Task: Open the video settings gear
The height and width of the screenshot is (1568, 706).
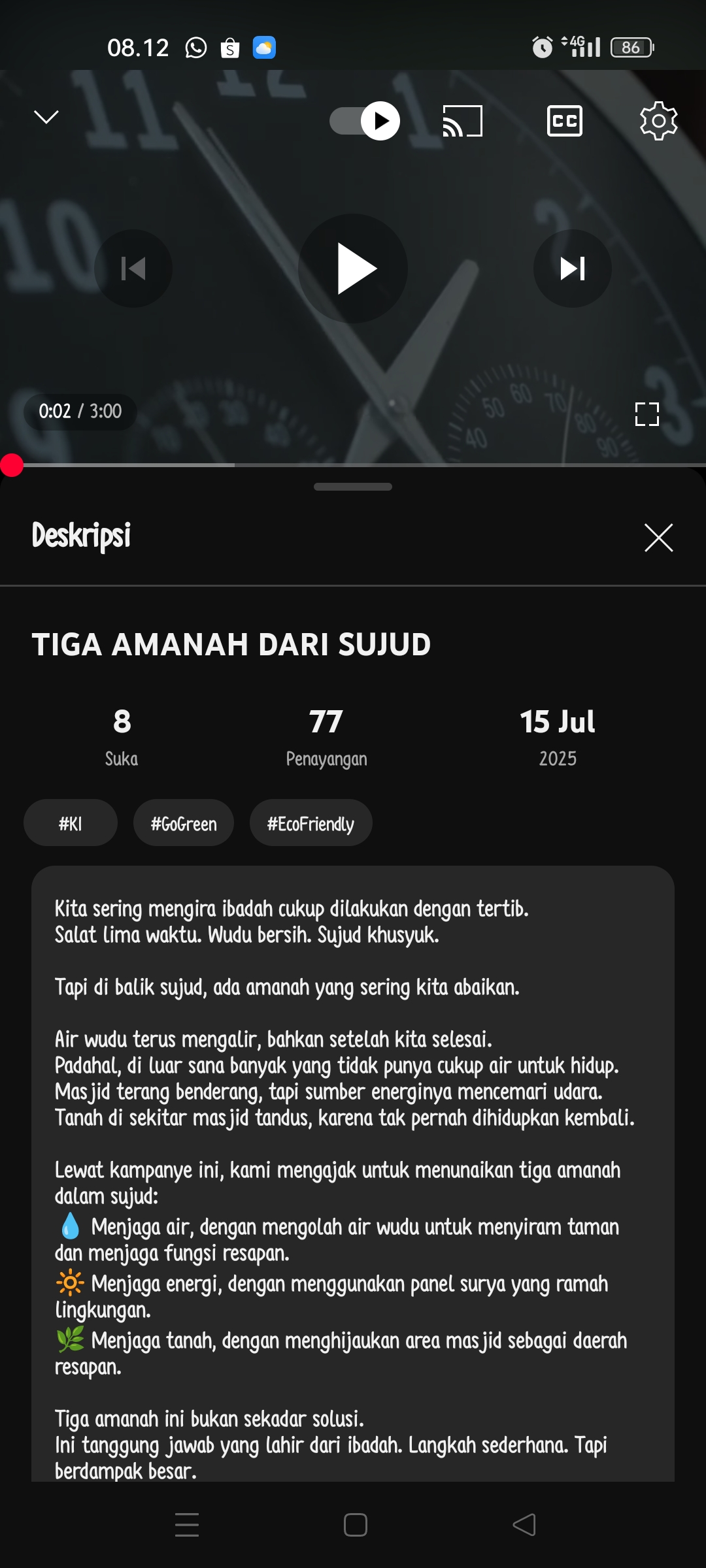Action: [658, 121]
